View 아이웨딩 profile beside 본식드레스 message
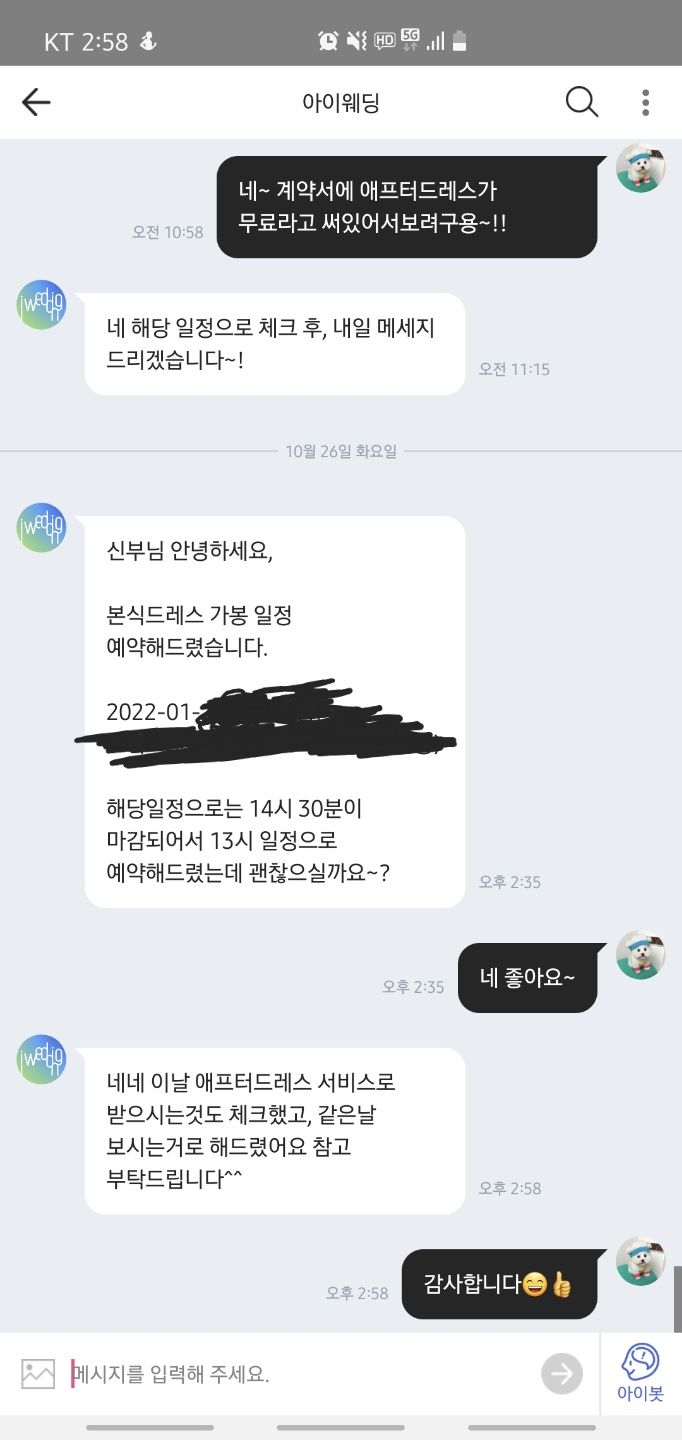The height and width of the screenshot is (1440, 682). tap(41, 527)
